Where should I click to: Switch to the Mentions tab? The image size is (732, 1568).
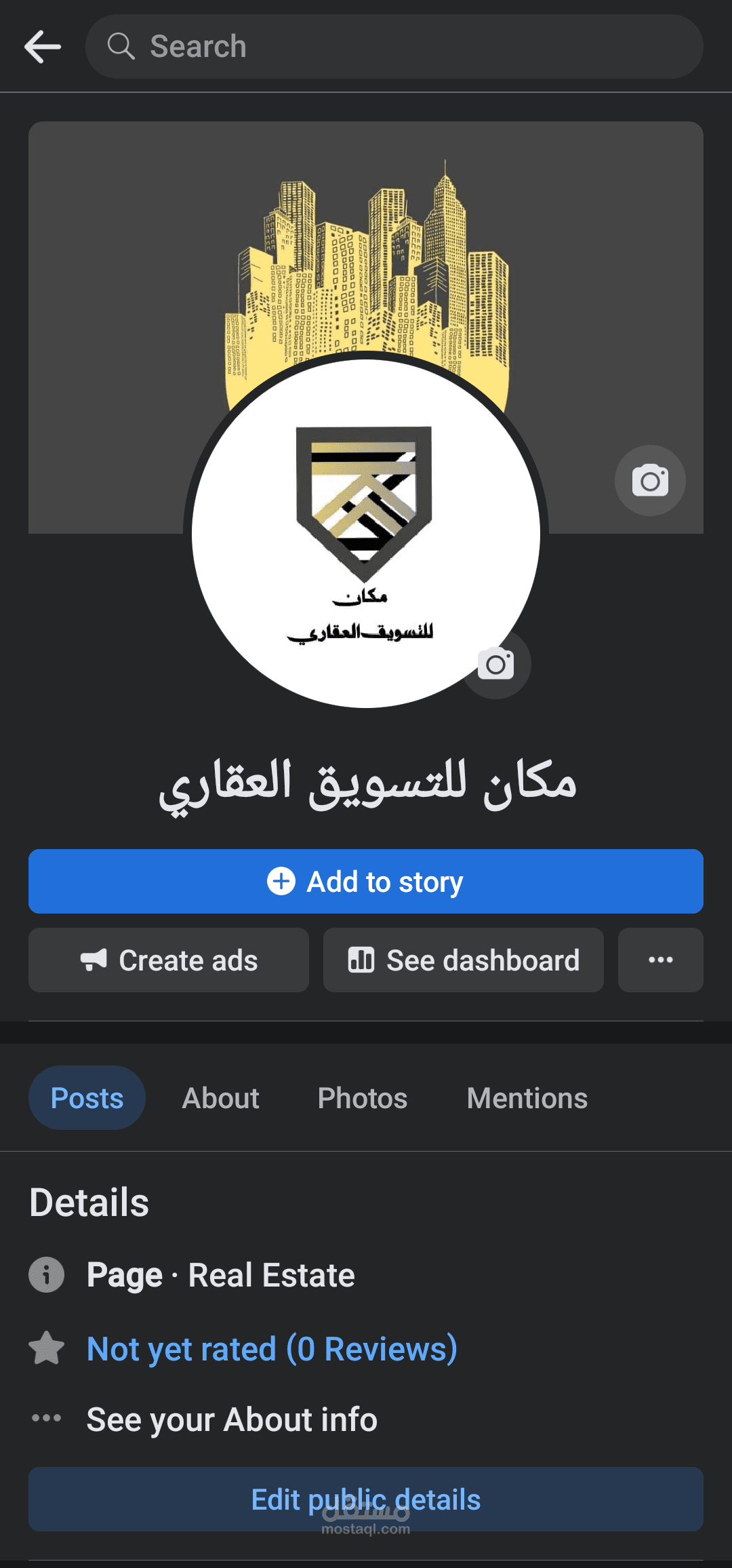[527, 1098]
